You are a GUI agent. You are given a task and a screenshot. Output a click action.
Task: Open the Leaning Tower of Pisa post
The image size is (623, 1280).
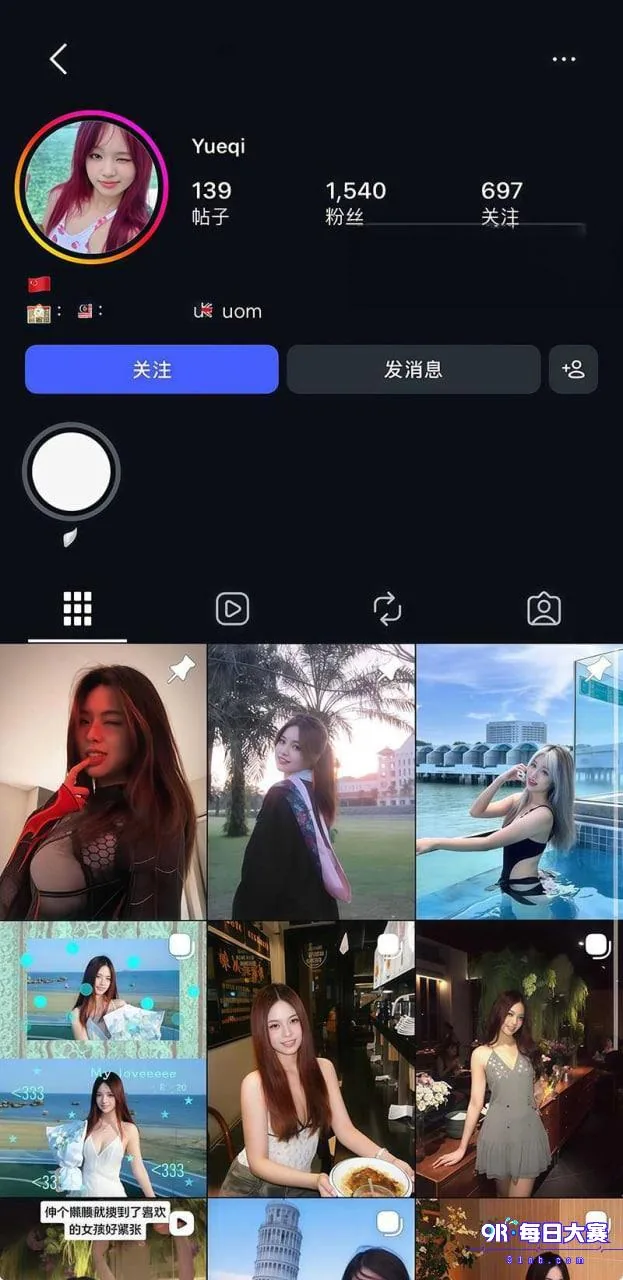(x=311, y=1239)
